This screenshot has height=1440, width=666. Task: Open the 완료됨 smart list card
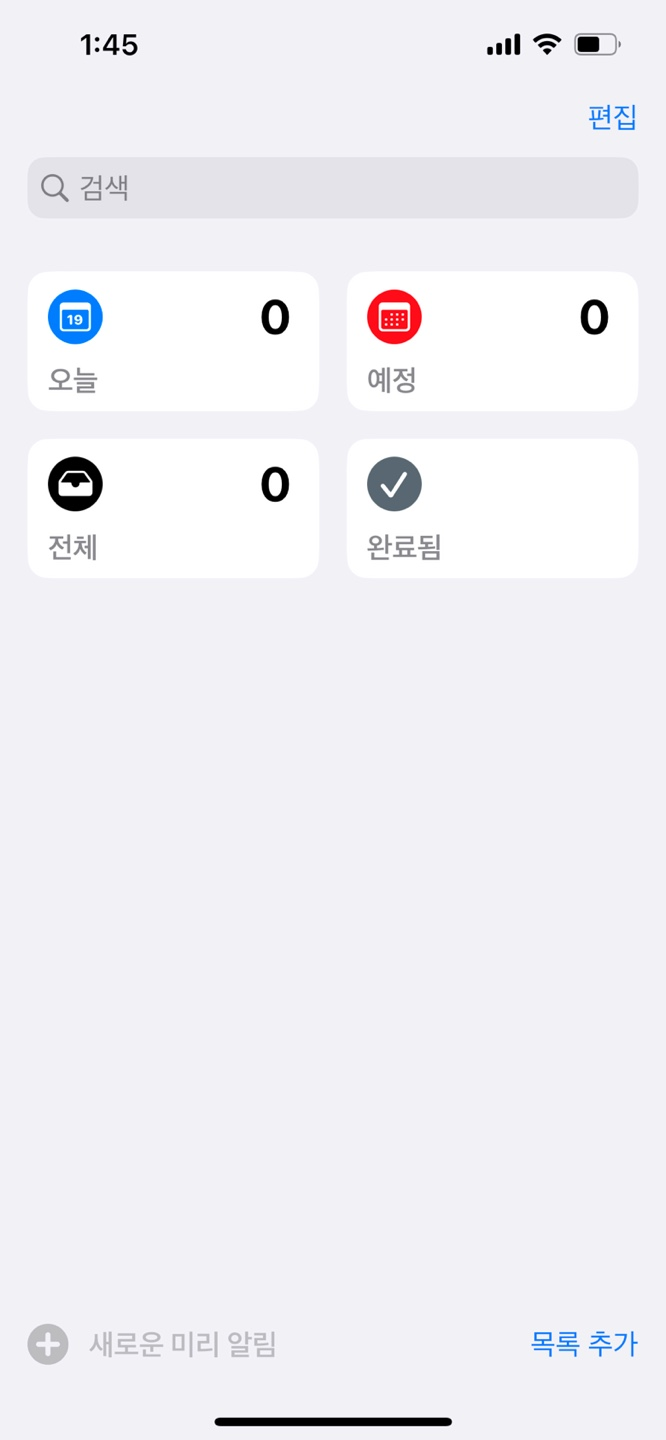[492, 508]
